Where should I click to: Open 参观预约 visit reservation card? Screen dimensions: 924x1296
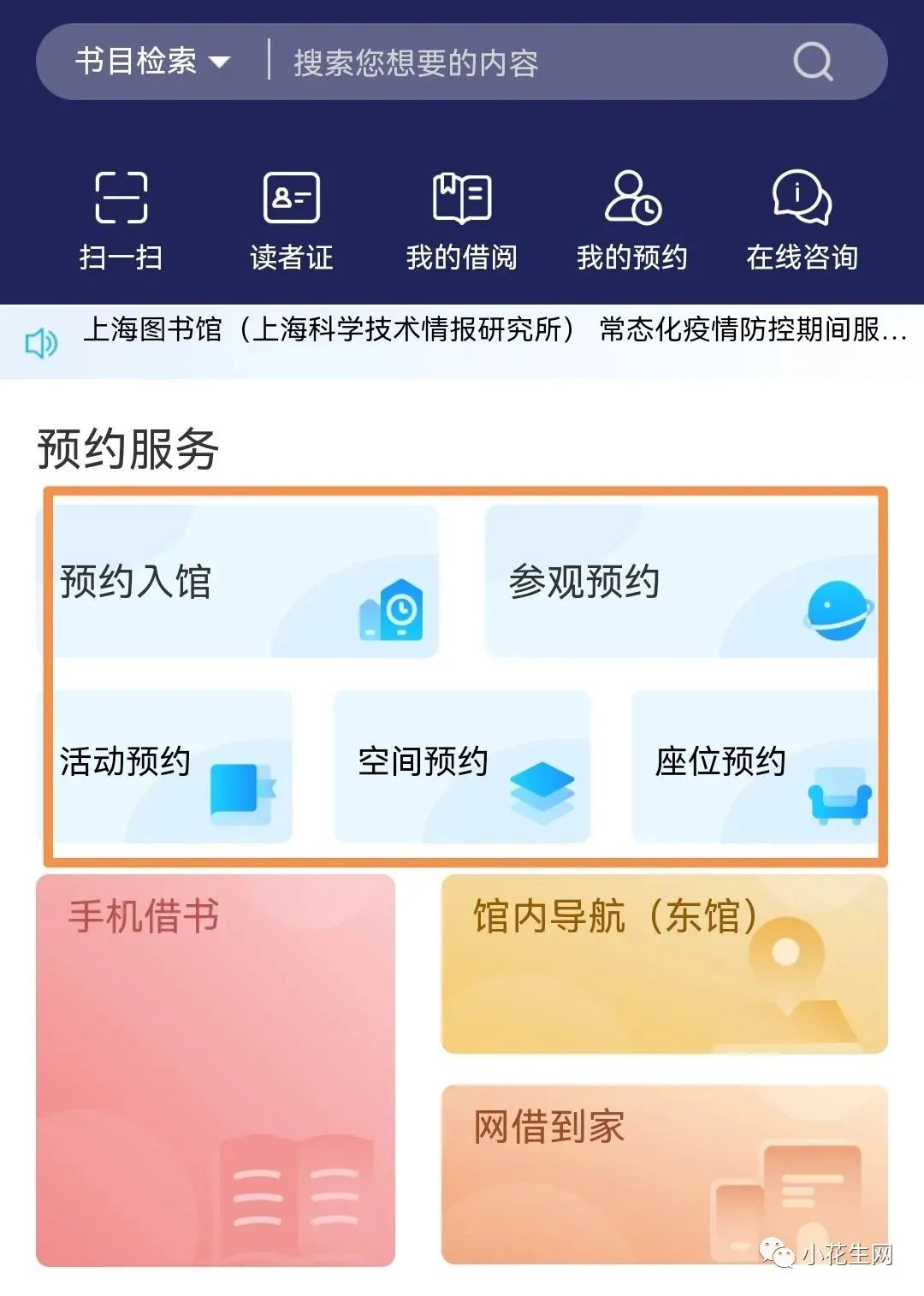(682, 582)
